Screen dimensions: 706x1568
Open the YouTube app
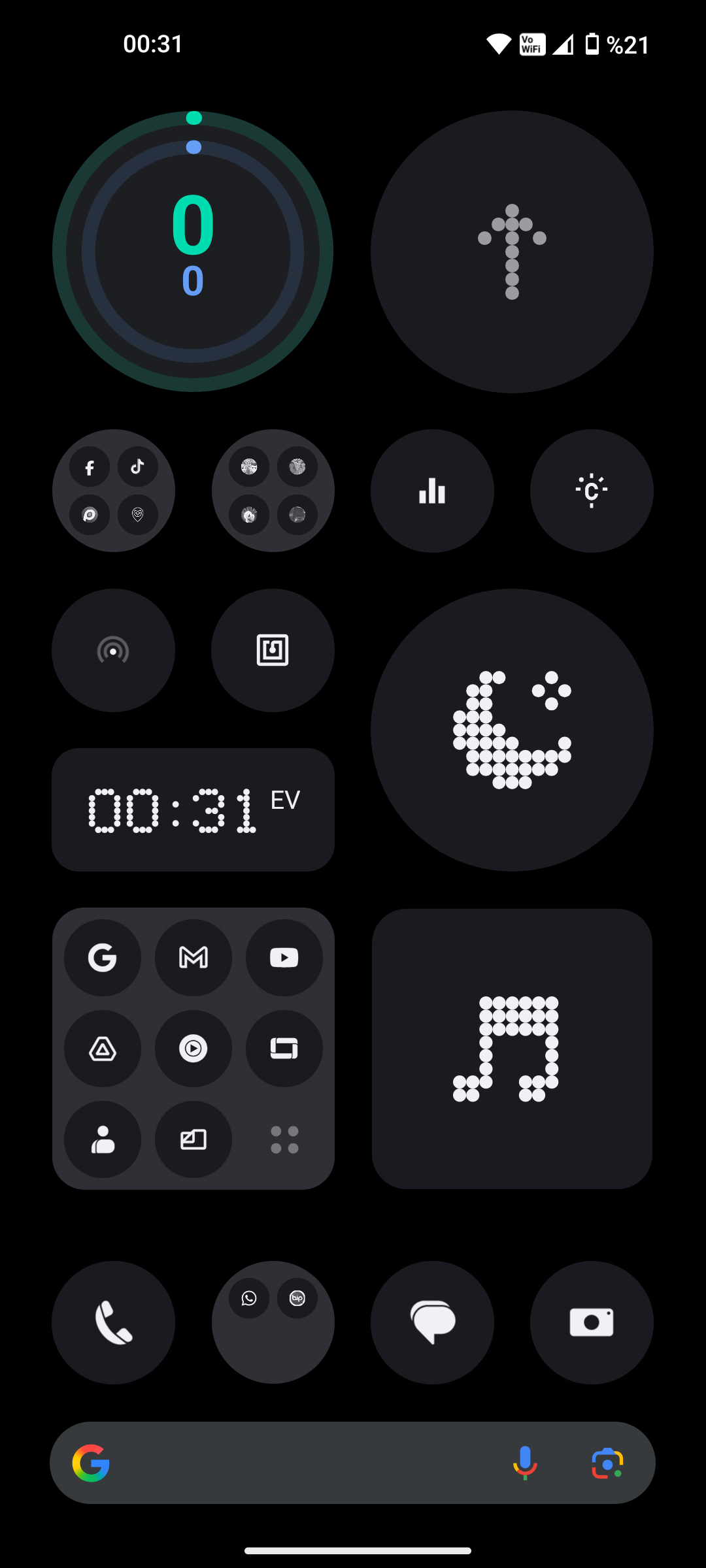point(284,958)
